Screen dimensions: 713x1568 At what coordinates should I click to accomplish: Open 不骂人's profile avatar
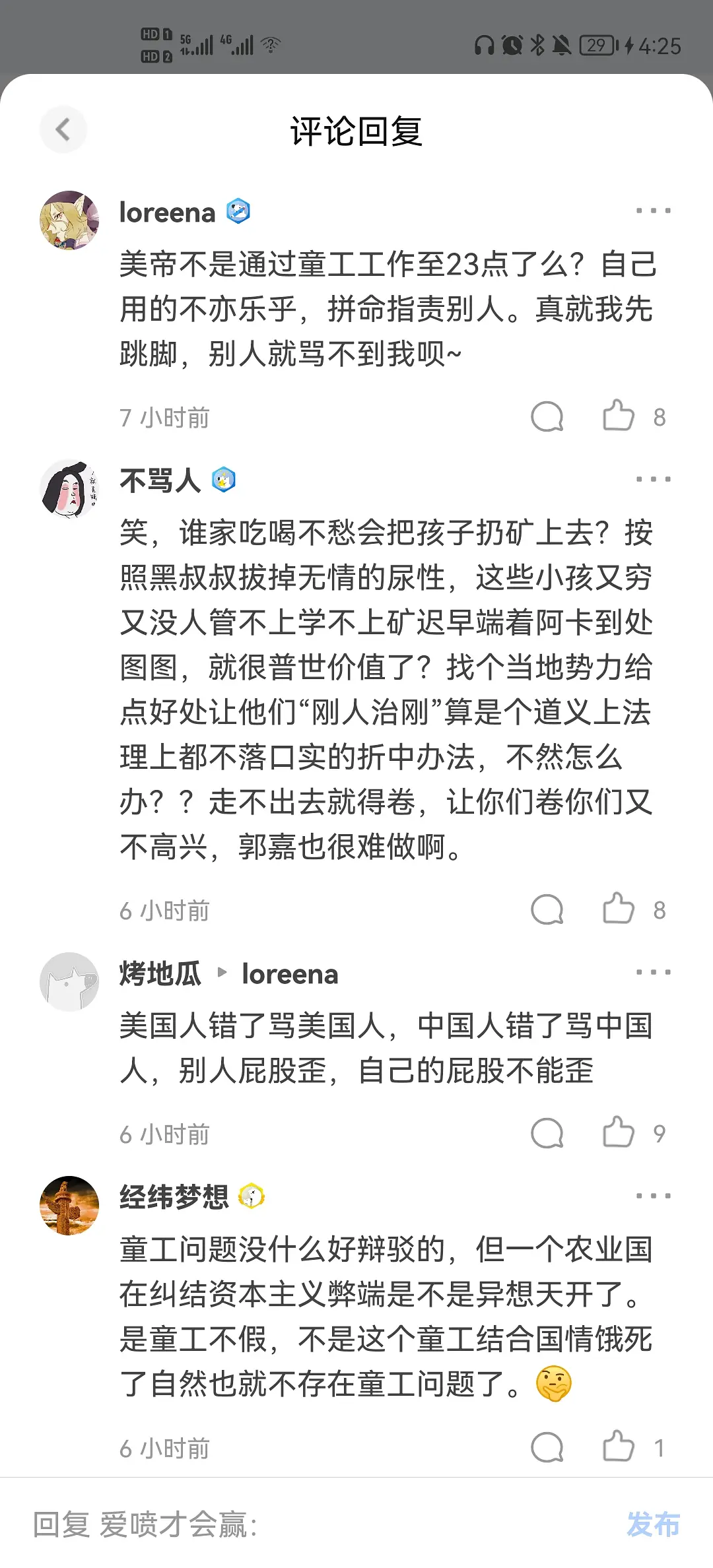coord(69,489)
